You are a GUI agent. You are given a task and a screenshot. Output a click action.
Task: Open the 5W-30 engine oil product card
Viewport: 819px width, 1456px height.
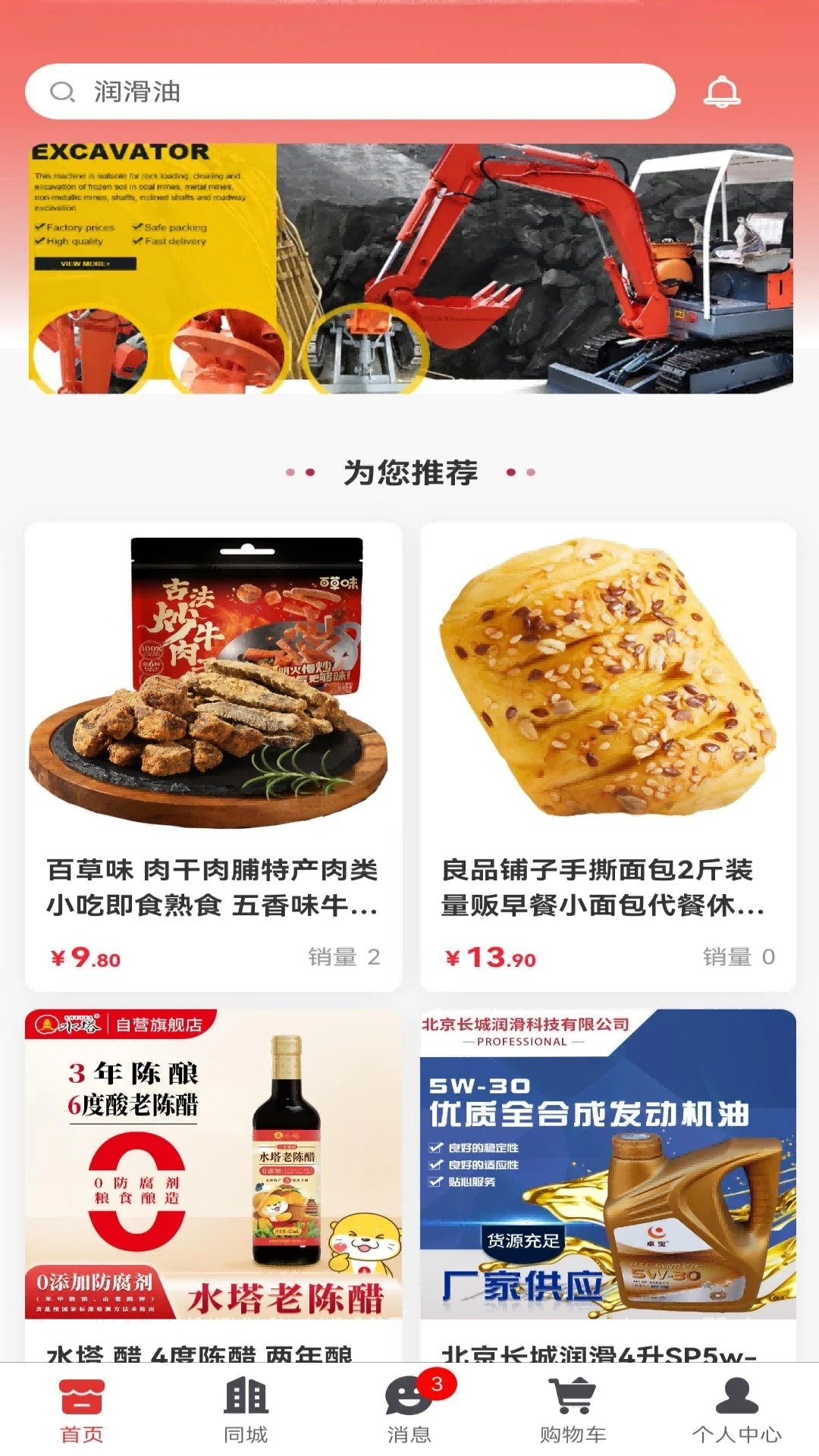click(x=607, y=1172)
